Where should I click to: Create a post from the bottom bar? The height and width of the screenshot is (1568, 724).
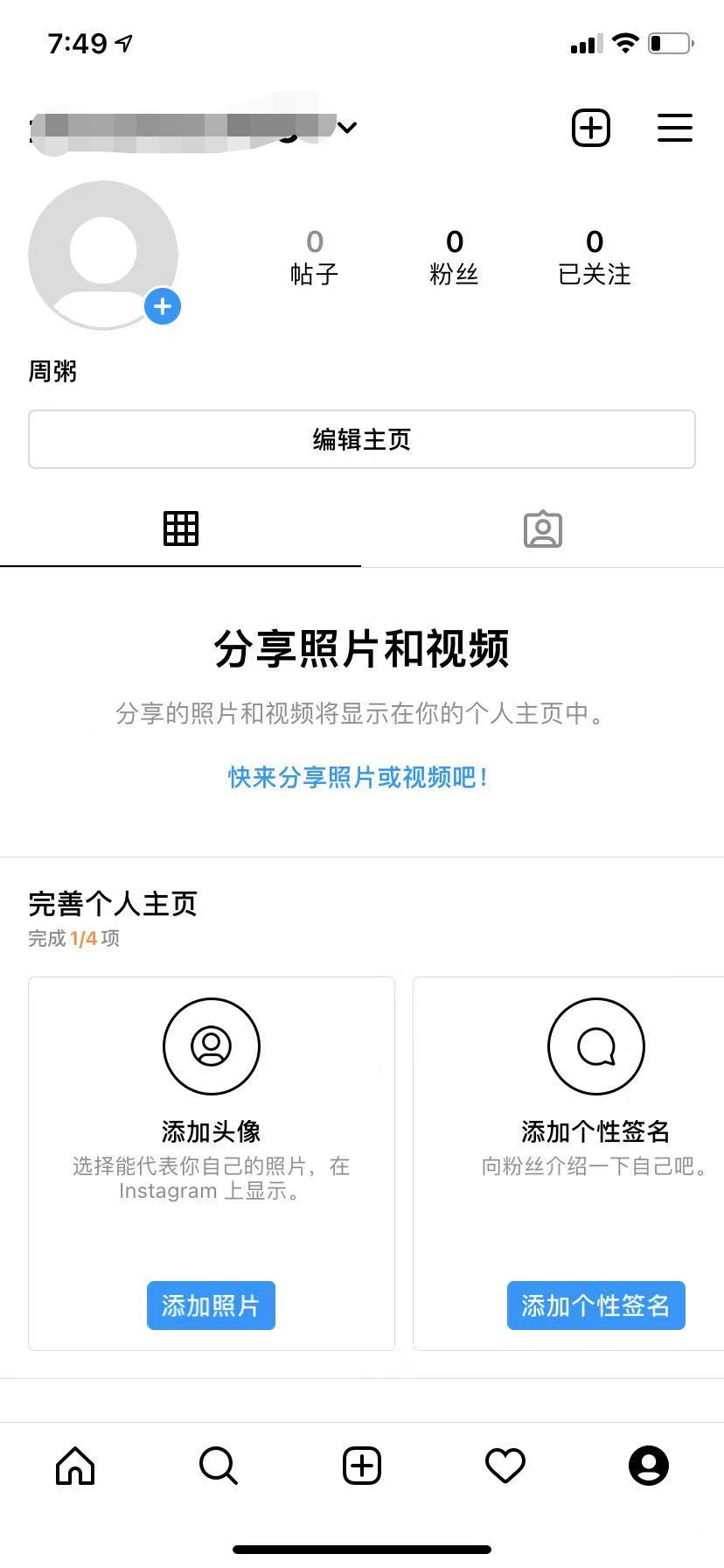pyautogui.click(x=362, y=1466)
